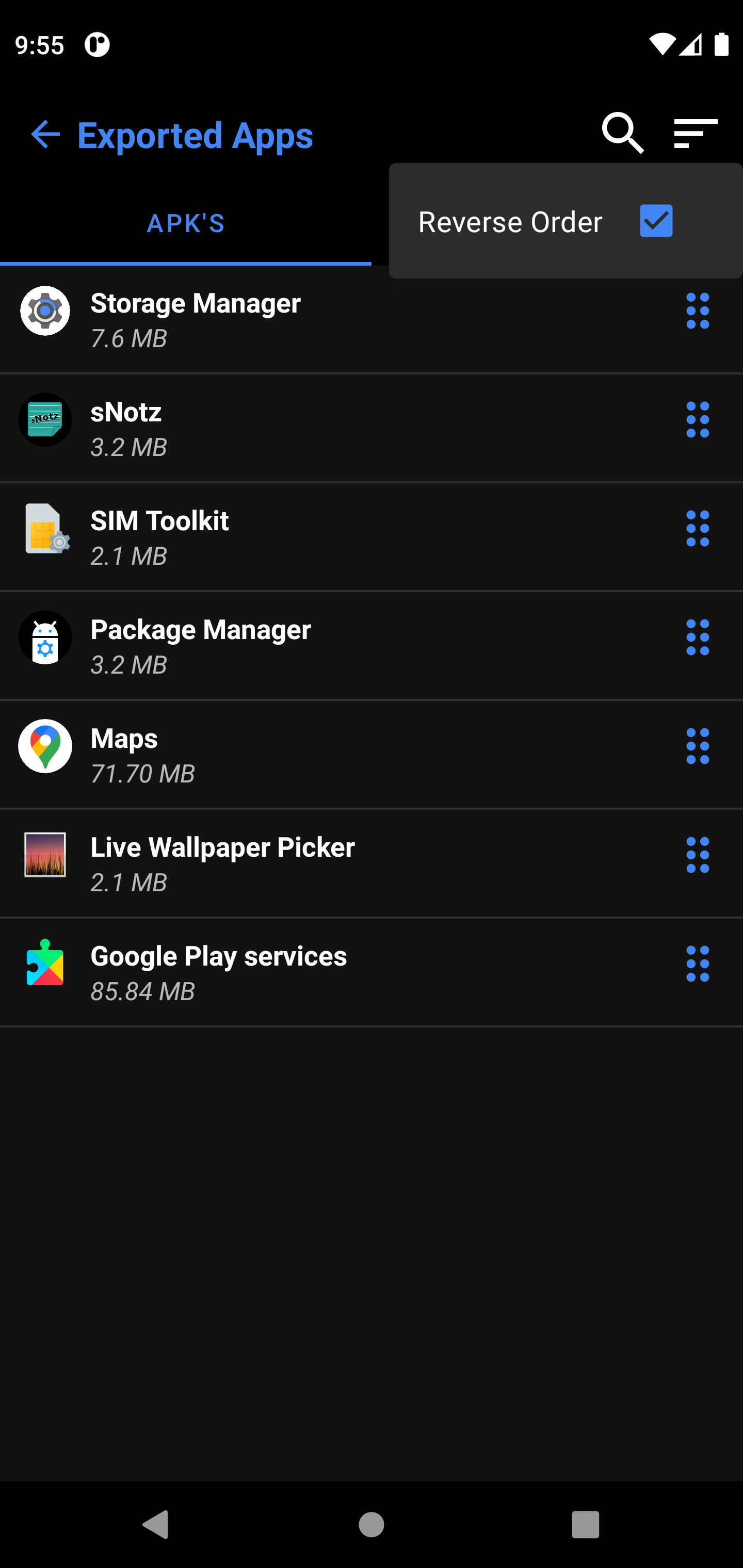The height and width of the screenshot is (1568, 743).
Task: Open options menu for sNotz
Action: 698,419
